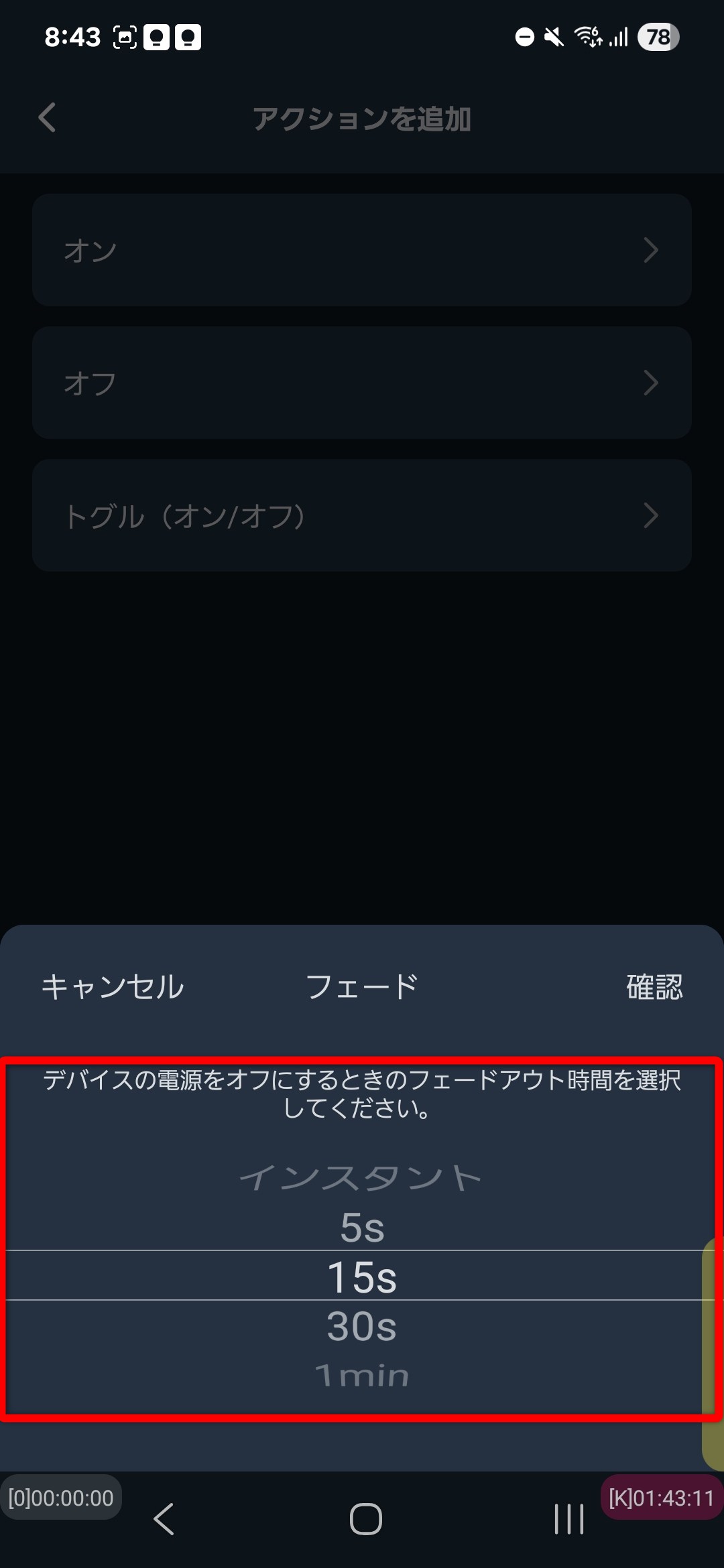Tap the system back button
The image size is (724, 1568).
coord(164,1519)
